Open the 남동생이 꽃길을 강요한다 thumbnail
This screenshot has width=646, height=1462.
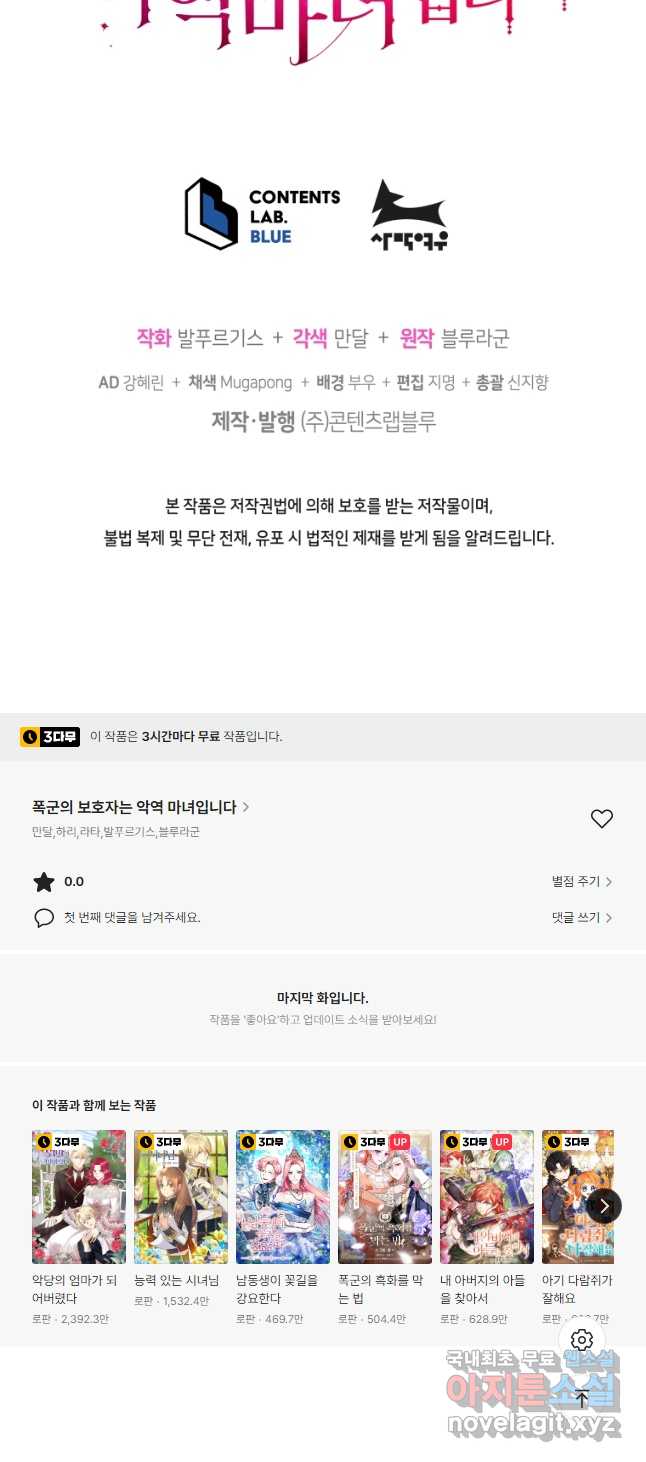283,1197
